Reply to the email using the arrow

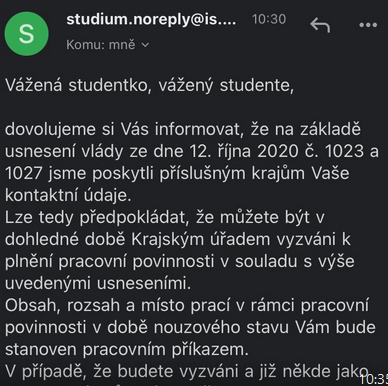[x=320, y=25]
